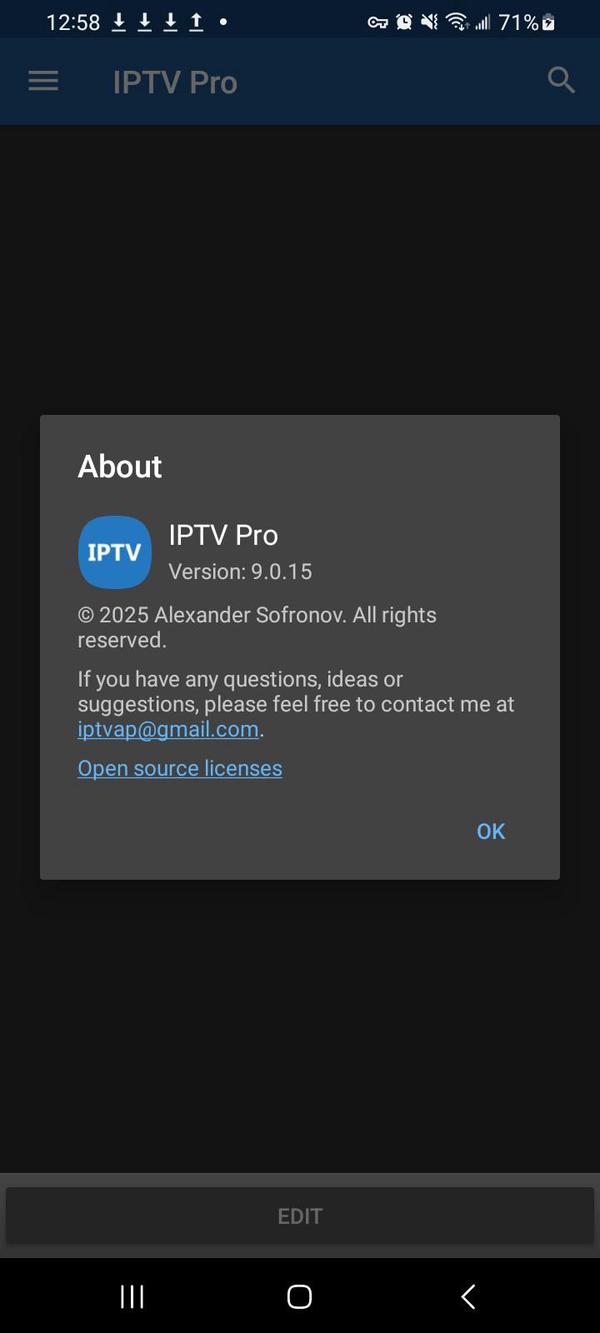Dismiss the About dialog with OK

tap(490, 831)
